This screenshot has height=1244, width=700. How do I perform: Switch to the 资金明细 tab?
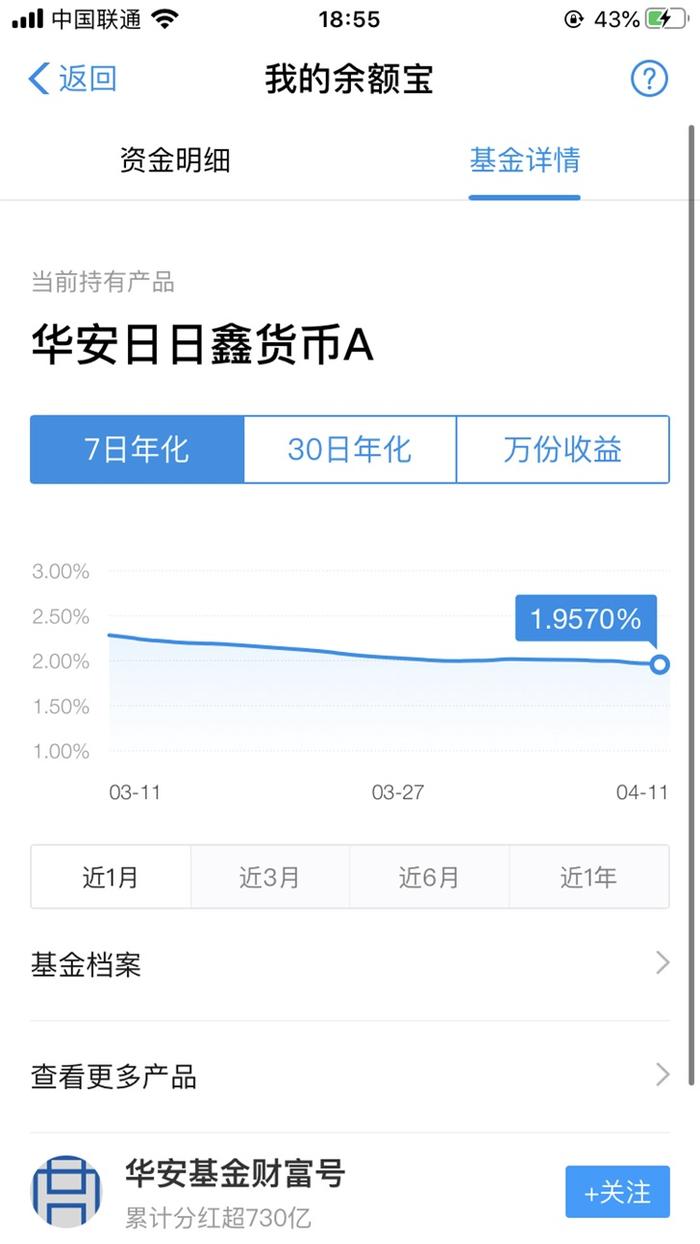[x=175, y=160]
